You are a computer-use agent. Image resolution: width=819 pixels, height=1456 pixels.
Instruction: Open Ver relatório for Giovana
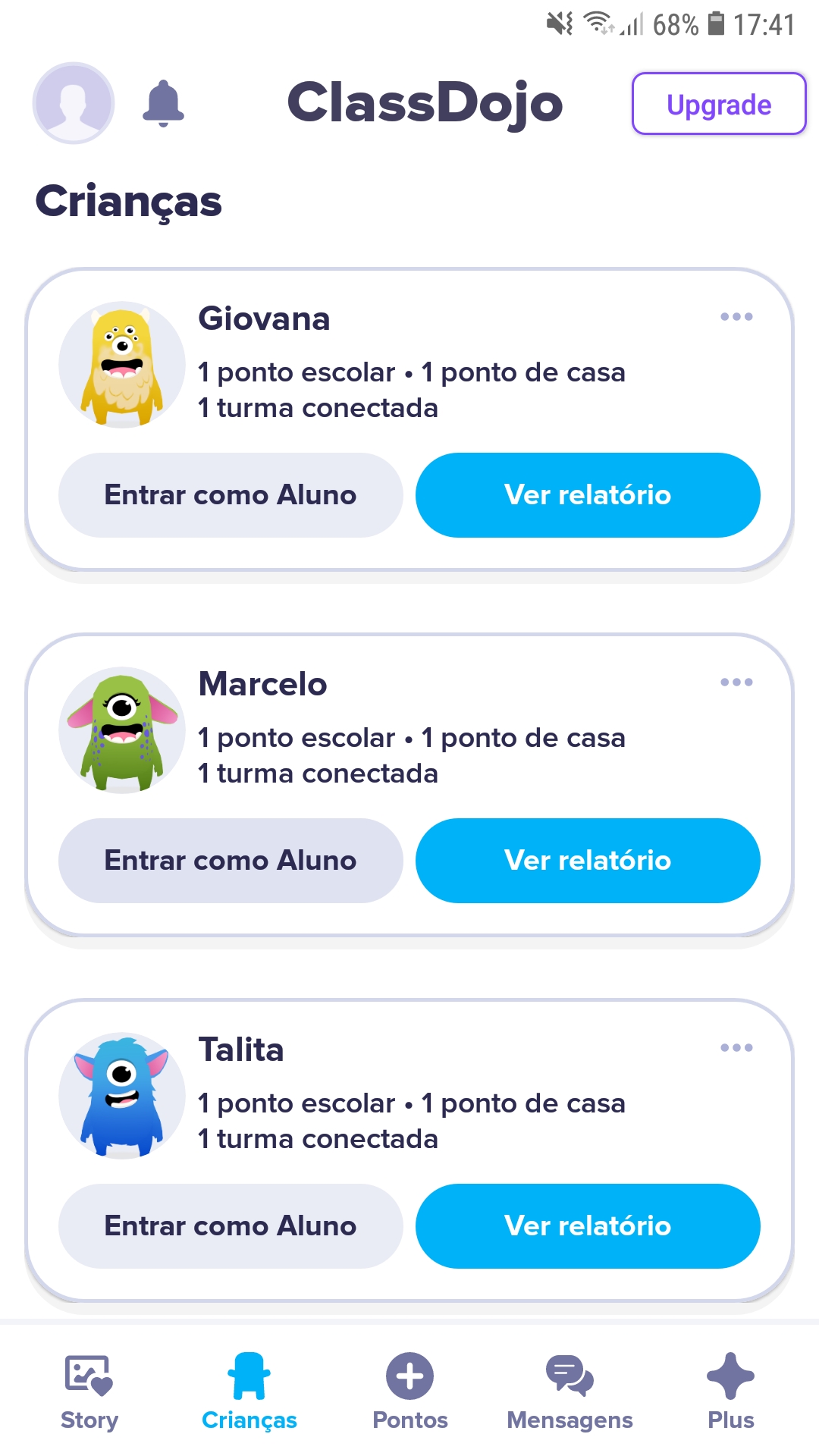point(587,495)
